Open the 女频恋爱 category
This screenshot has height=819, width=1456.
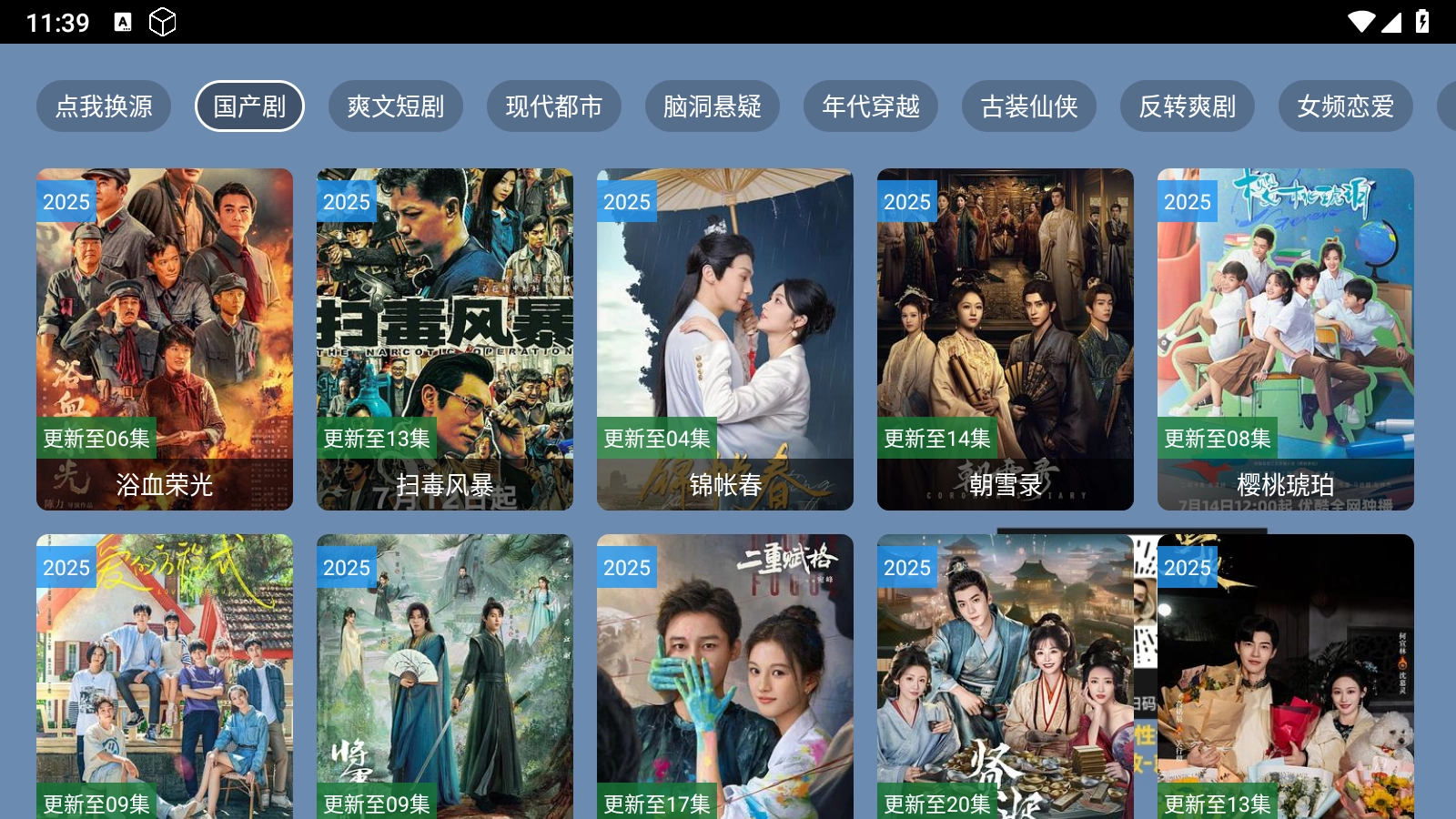tap(1346, 106)
